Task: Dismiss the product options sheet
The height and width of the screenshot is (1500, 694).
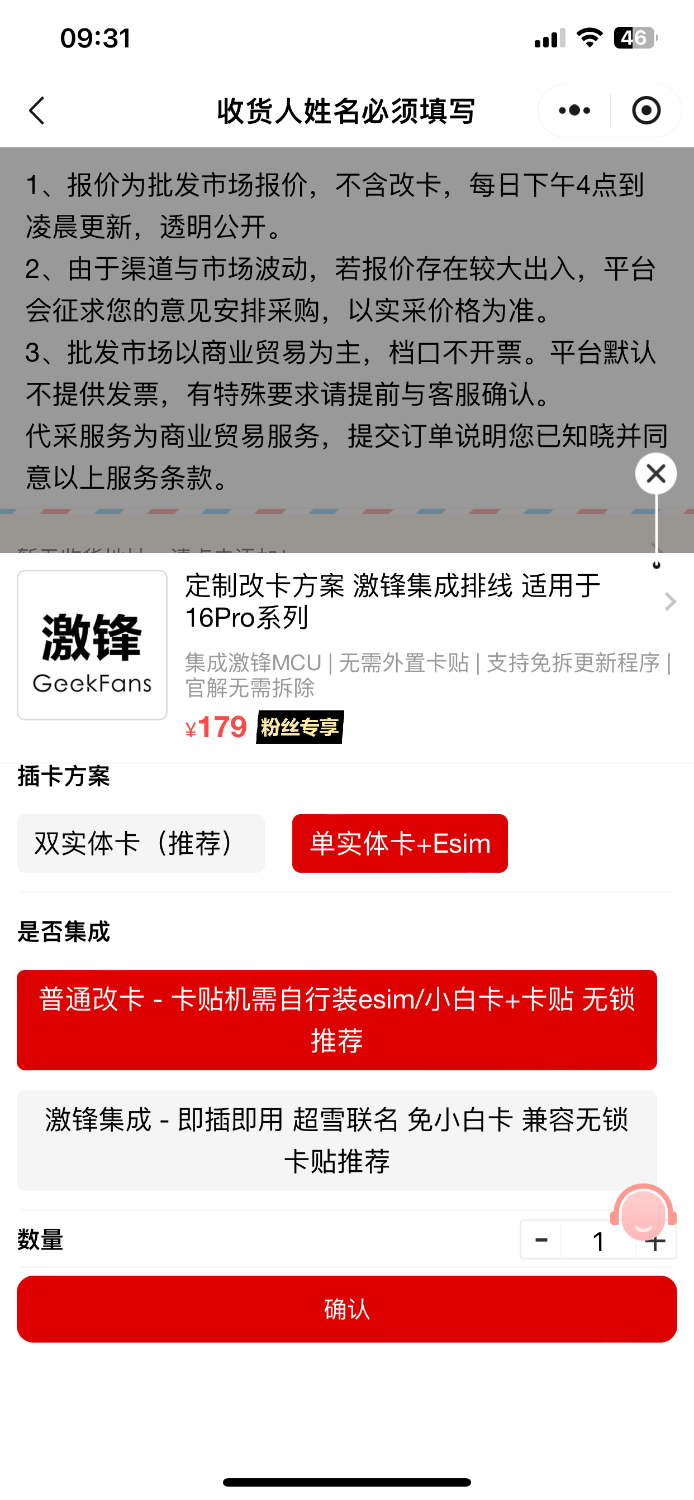Action: [656, 474]
